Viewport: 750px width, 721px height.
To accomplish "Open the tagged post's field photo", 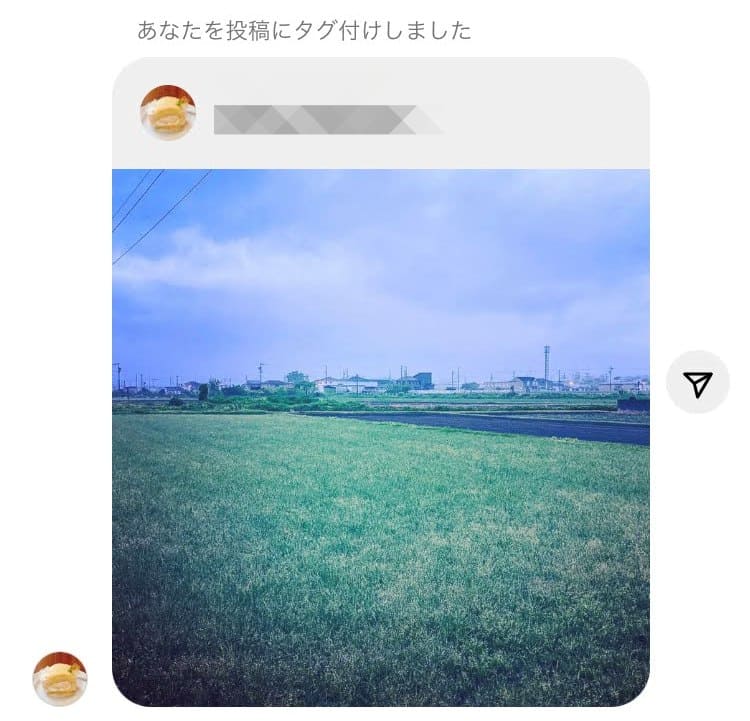I will pos(380,437).
